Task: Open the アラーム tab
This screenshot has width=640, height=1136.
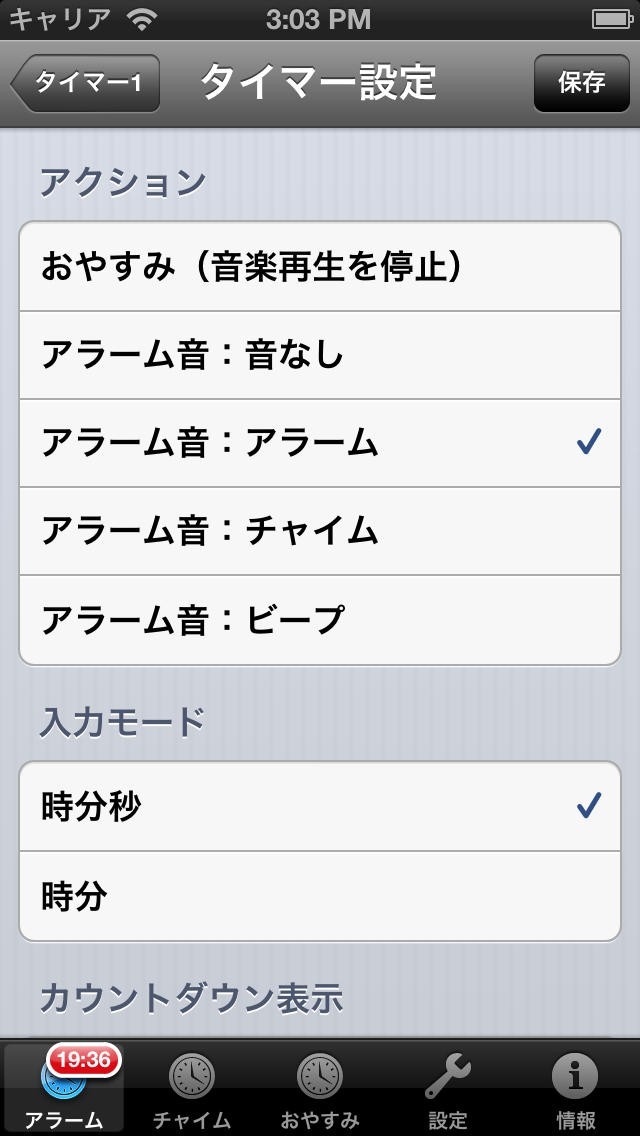Action: [65, 1088]
